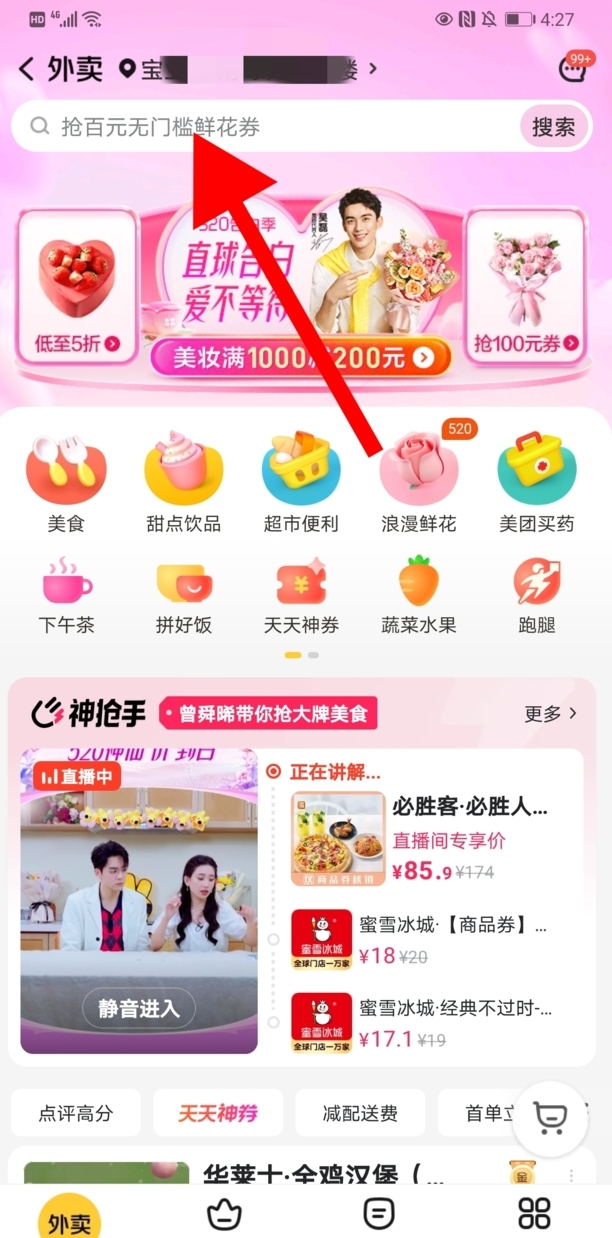Open the 跑腿 errand service
Viewport: 612px width, 1238px height.
[x=537, y=596]
